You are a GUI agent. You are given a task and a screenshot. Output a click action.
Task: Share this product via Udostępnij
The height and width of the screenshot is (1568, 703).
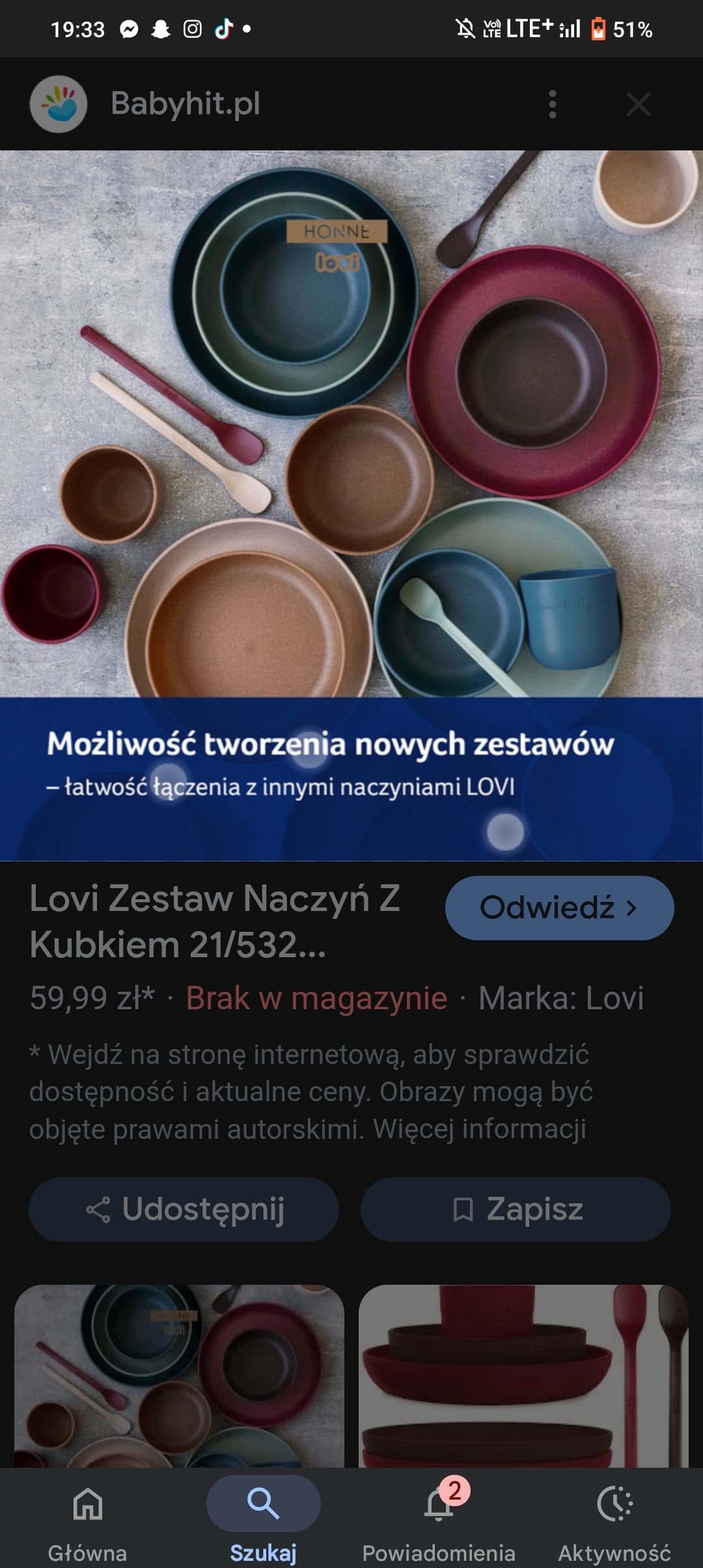(184, 1209)
